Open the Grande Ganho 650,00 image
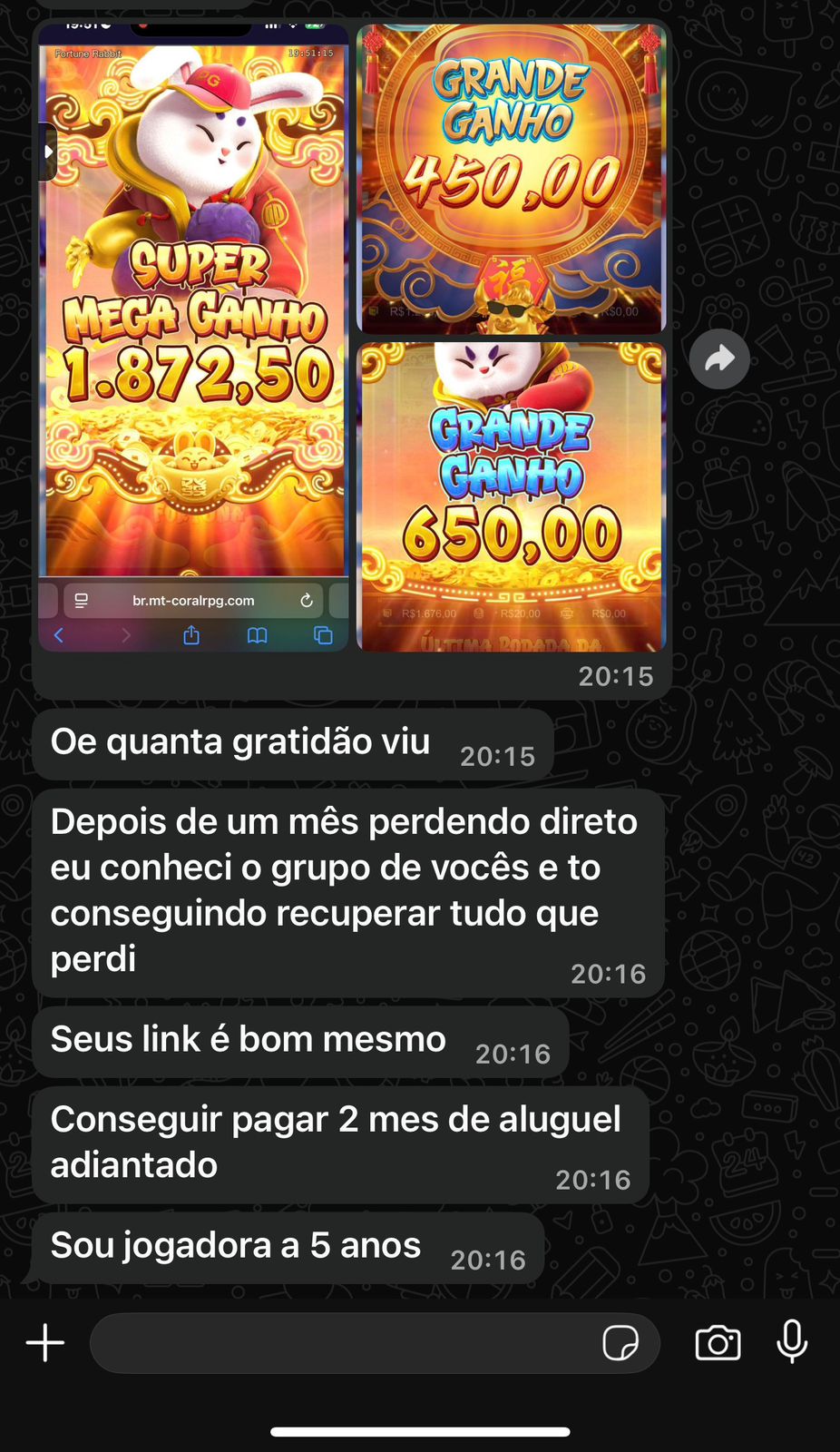The width and height of the screenshot is (840, 1452). click(x=512, y=496)
